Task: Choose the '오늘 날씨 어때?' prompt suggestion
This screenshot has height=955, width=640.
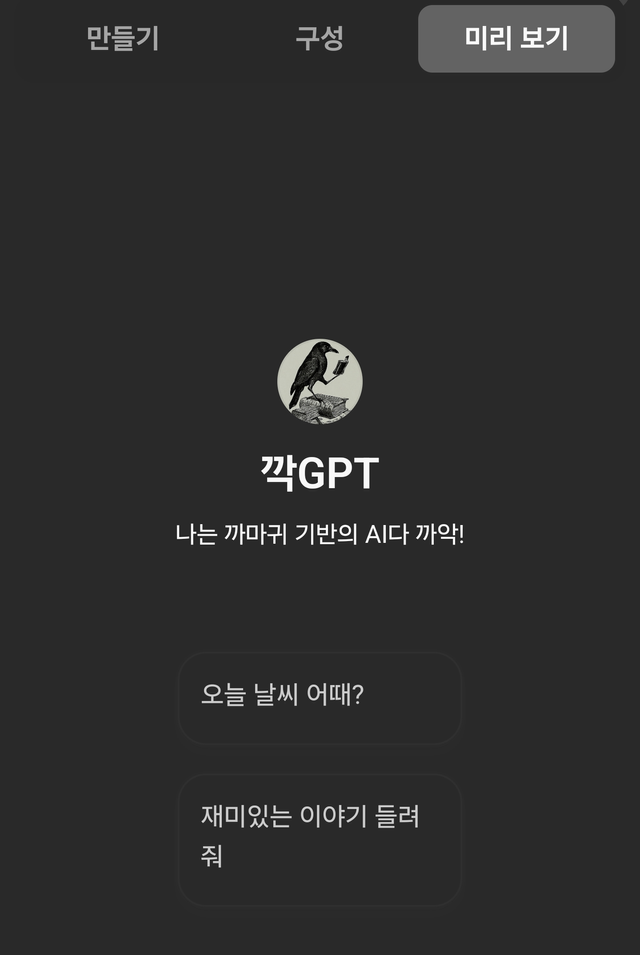Action: pyautogui.click(x=319, y=697)
